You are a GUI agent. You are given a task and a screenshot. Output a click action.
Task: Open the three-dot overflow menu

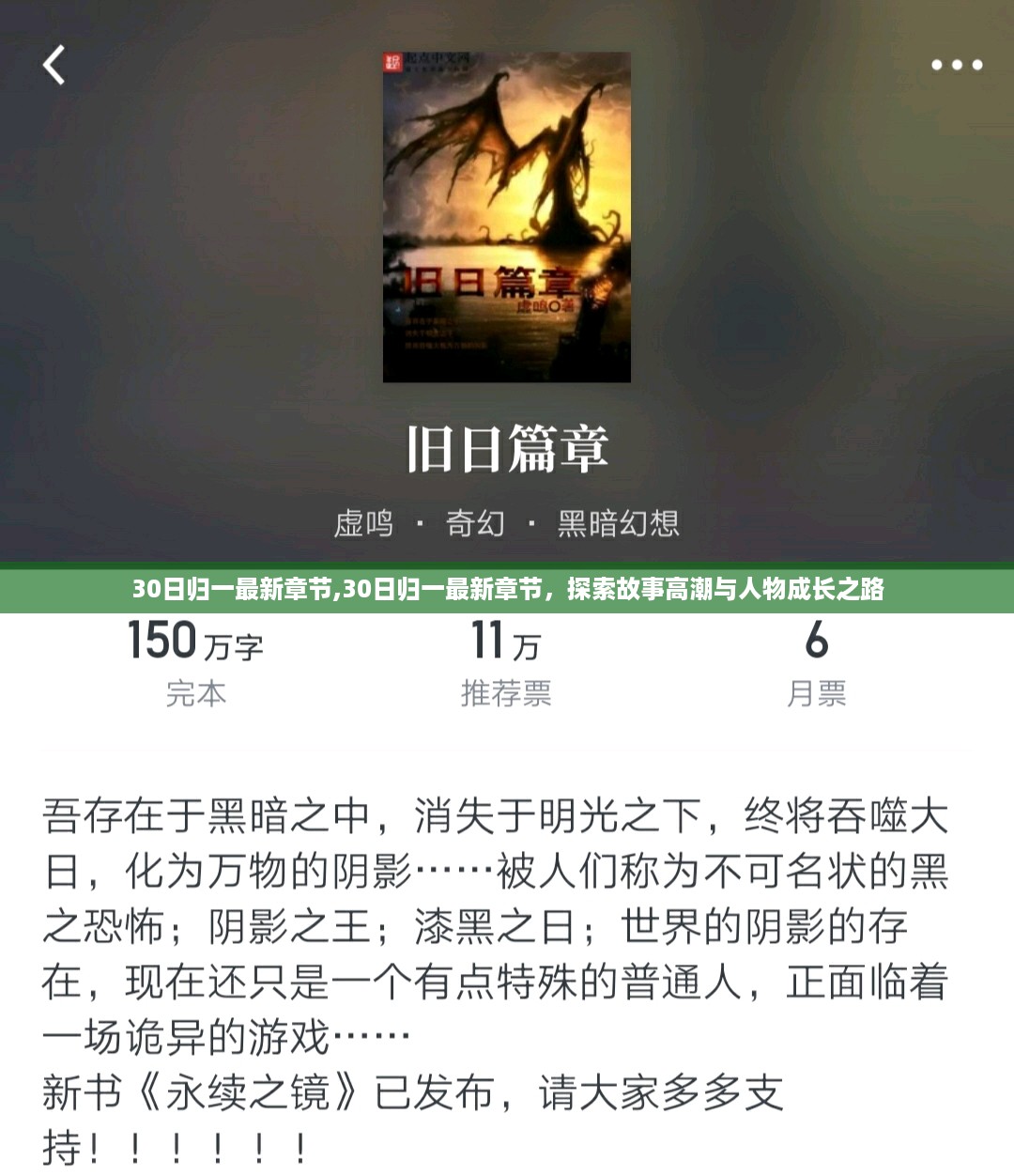(x=956, y=65)
